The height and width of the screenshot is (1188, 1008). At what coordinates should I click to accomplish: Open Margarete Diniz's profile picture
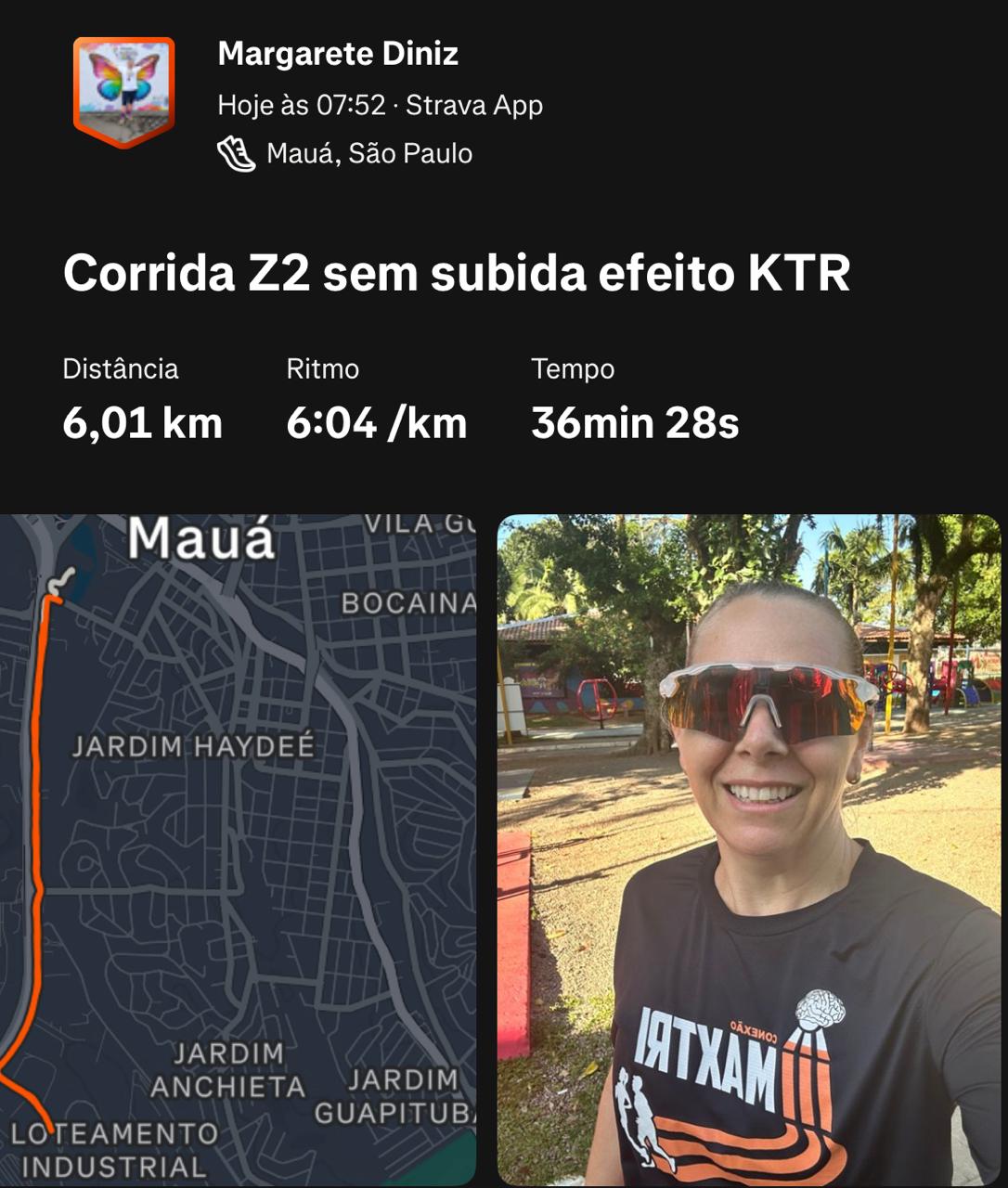[x=124, y=90]
